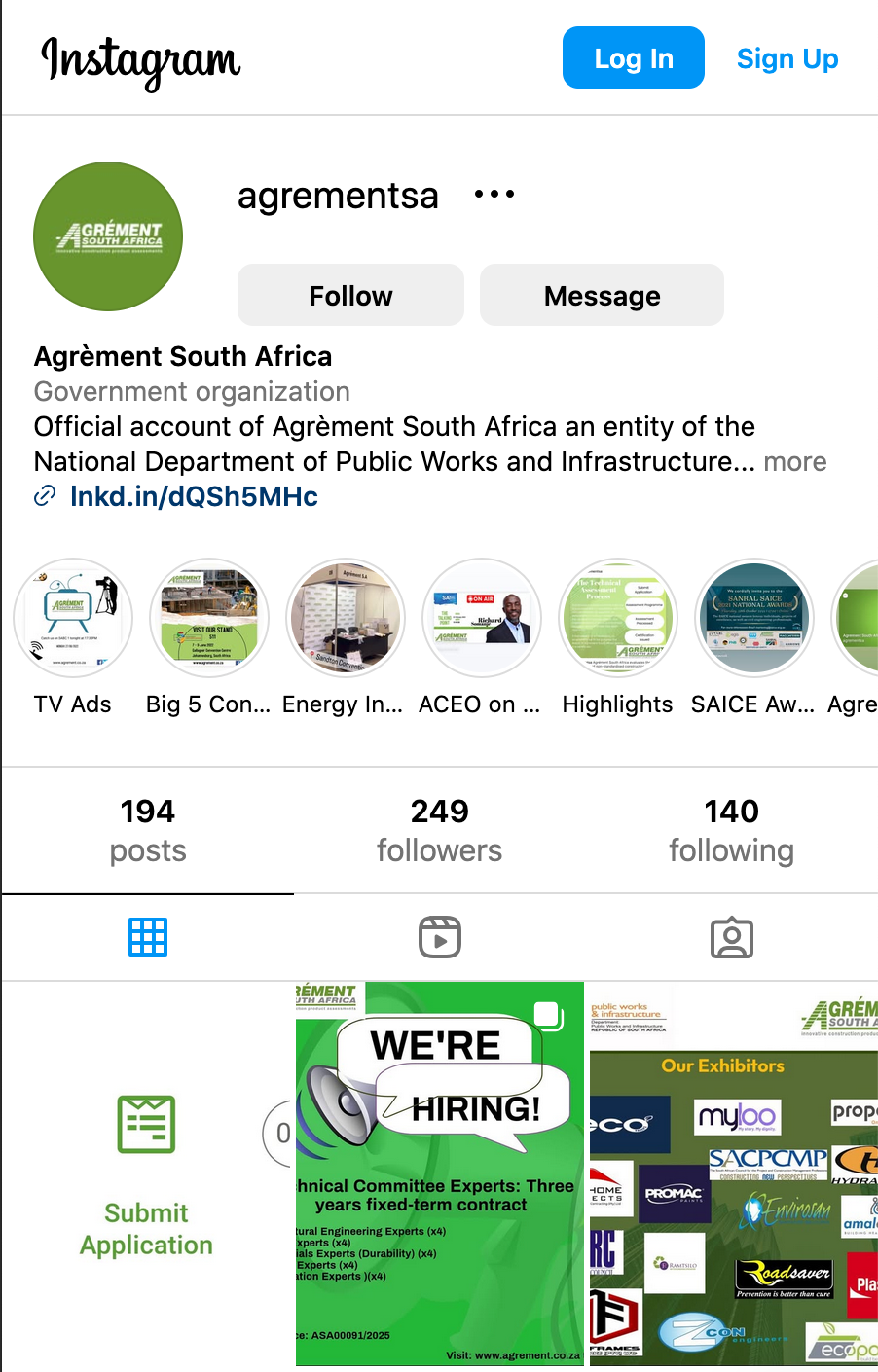878x1372 pixels.
Task: Follow the agrementsa account
Action: coord(350,296)
